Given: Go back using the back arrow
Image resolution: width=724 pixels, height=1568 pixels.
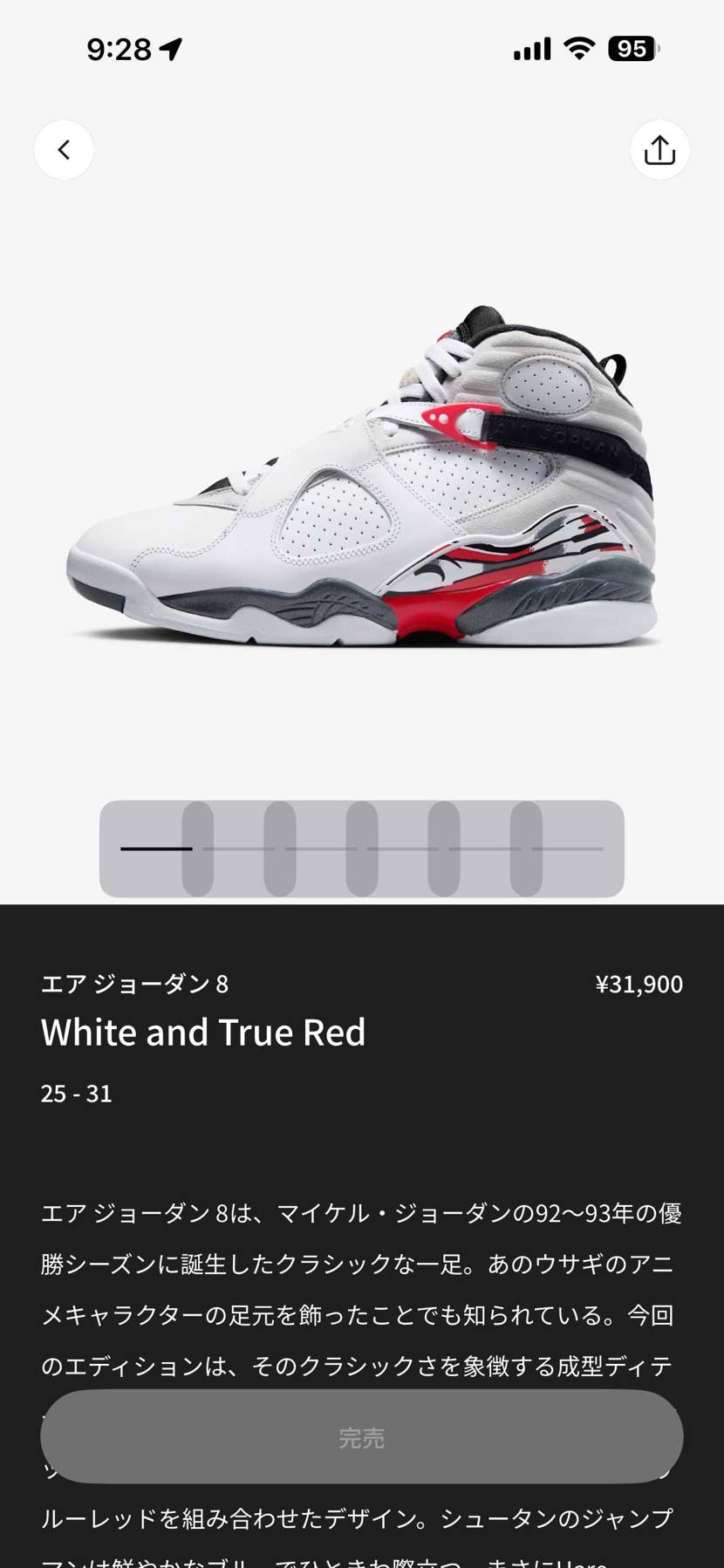Looking at the screenshot, I should click(64, 150).
